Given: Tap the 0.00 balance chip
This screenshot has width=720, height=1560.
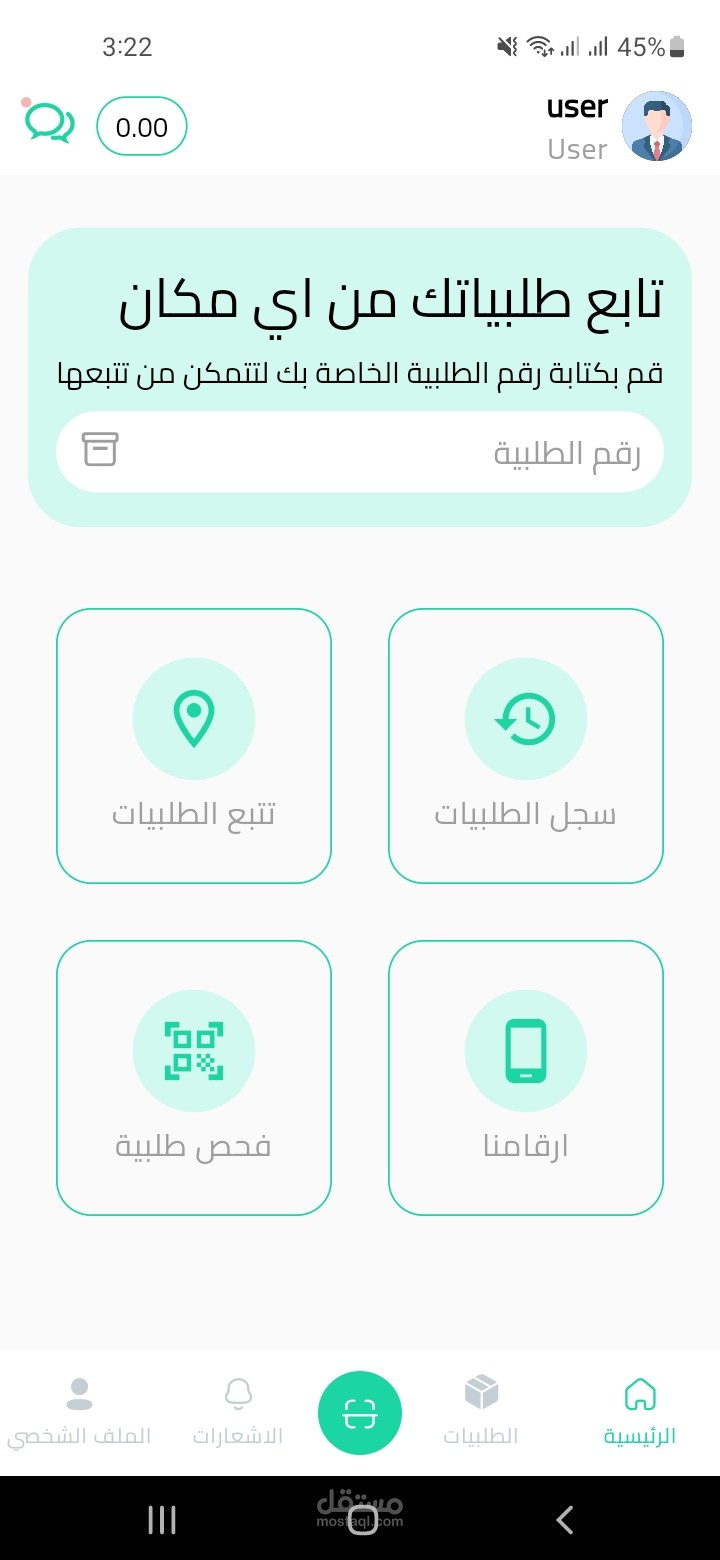Looking at the screenshot, I should (142, 127).
